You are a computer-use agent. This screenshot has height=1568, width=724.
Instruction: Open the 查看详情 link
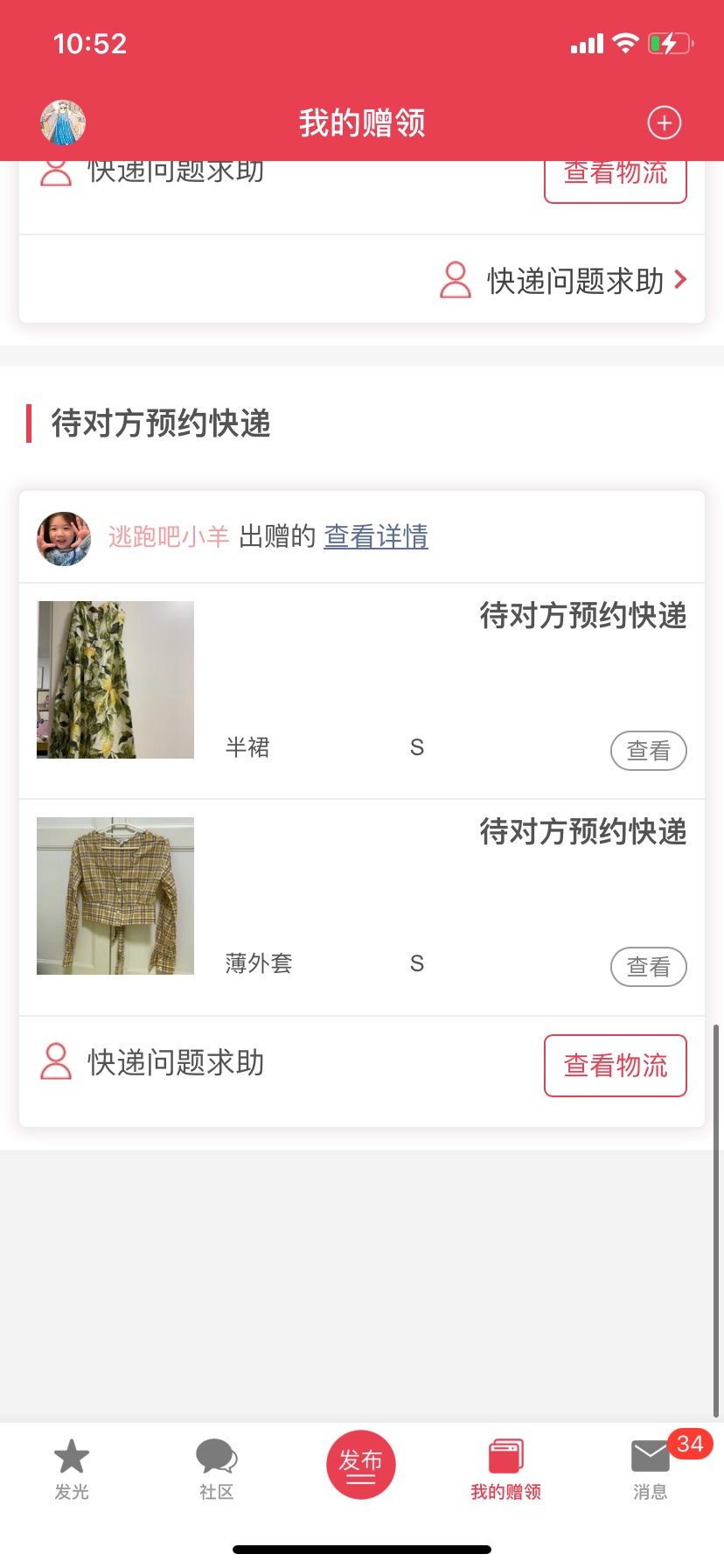376,536
